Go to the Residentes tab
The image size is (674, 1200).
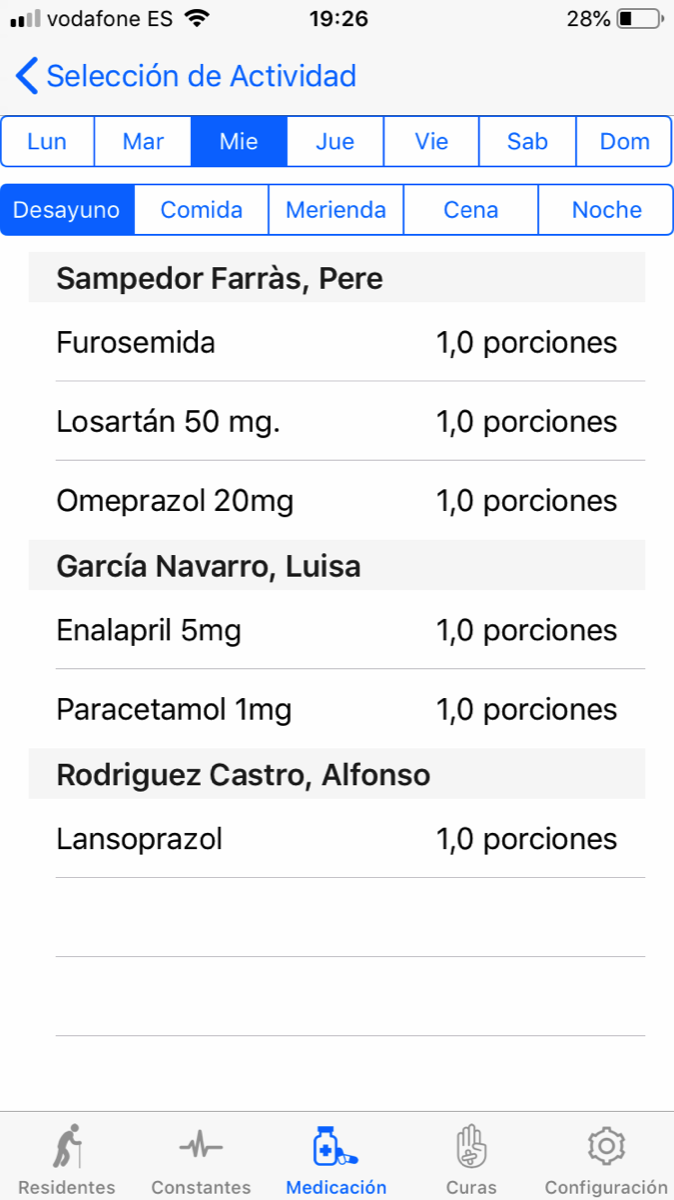67,1158
